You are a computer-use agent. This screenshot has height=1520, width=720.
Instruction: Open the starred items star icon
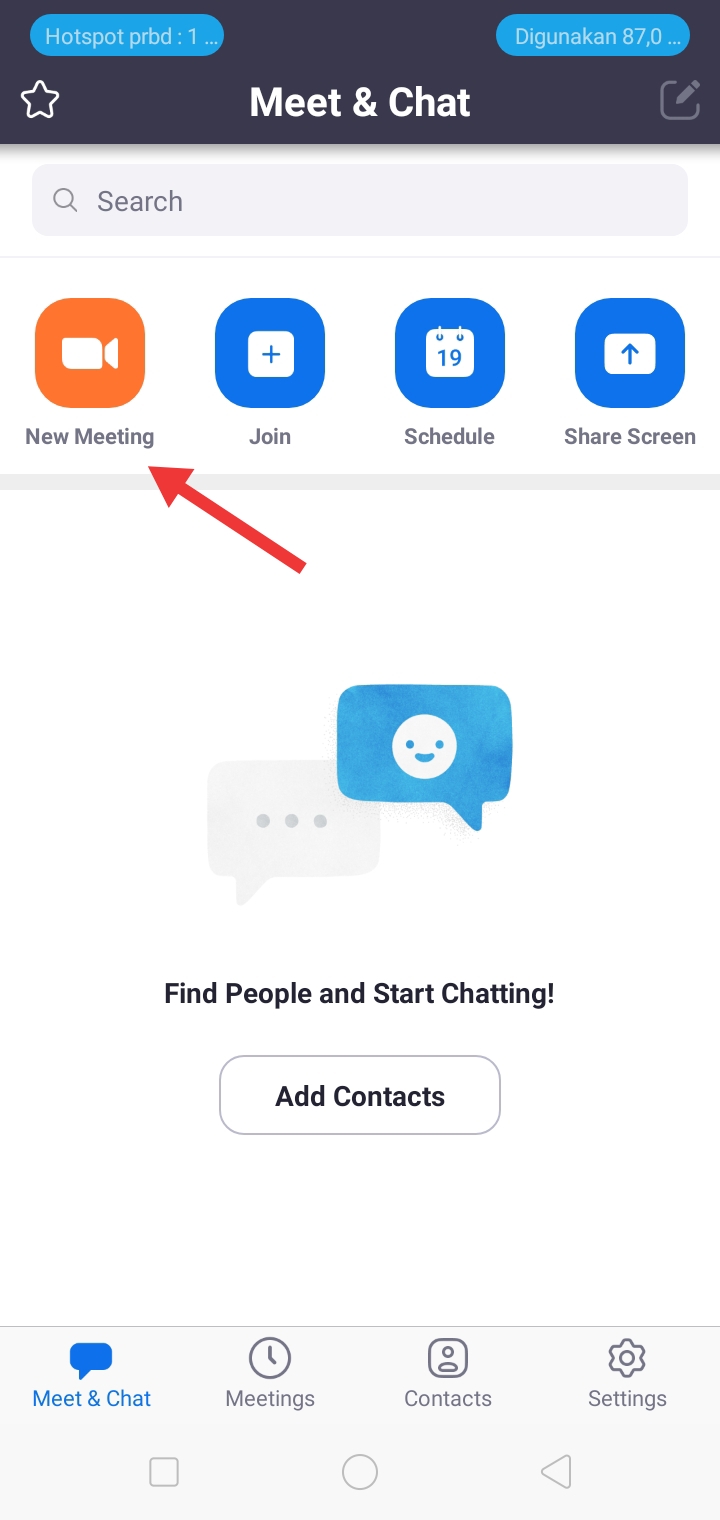(x=40, y=101)
